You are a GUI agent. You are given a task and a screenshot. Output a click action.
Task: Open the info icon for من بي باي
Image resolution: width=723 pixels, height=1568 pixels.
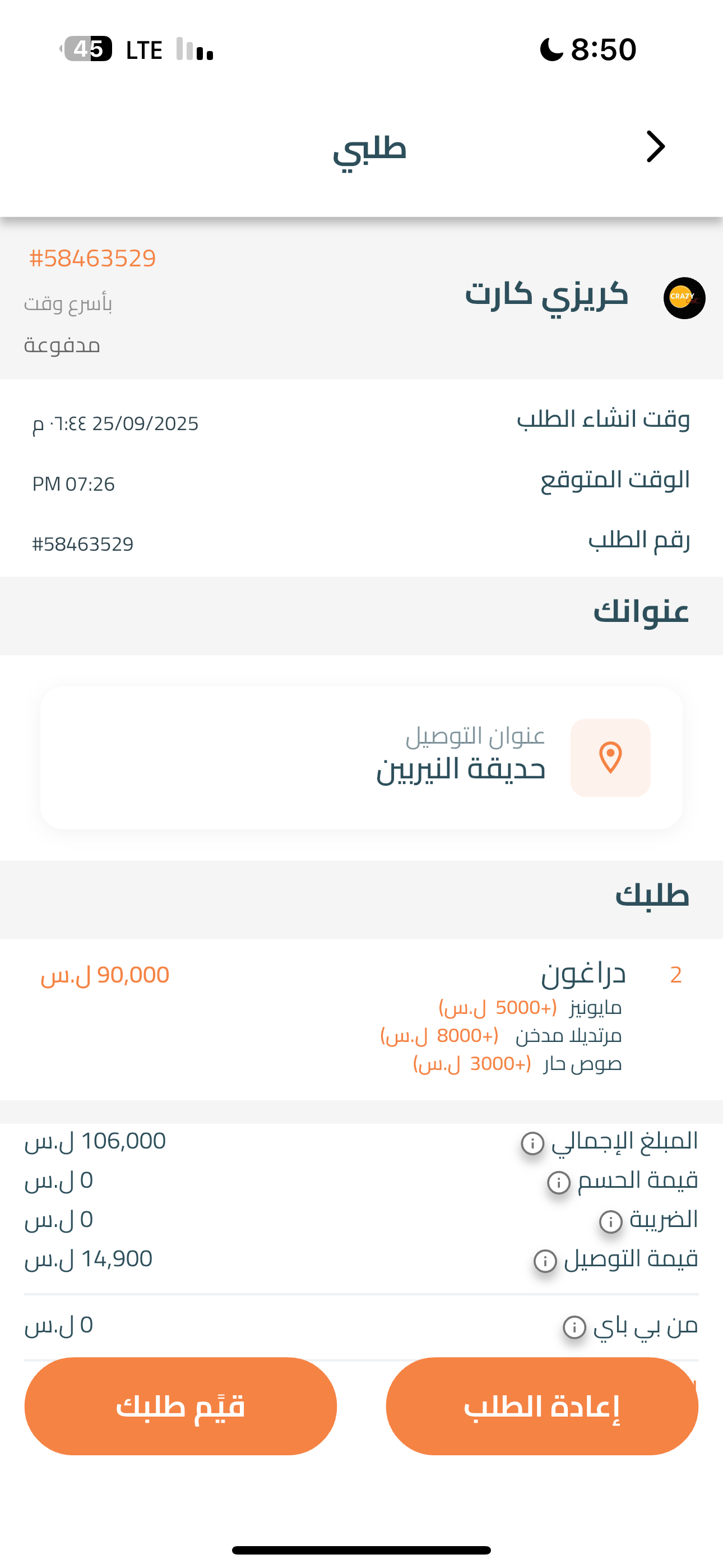click(x=574, y=1326)
